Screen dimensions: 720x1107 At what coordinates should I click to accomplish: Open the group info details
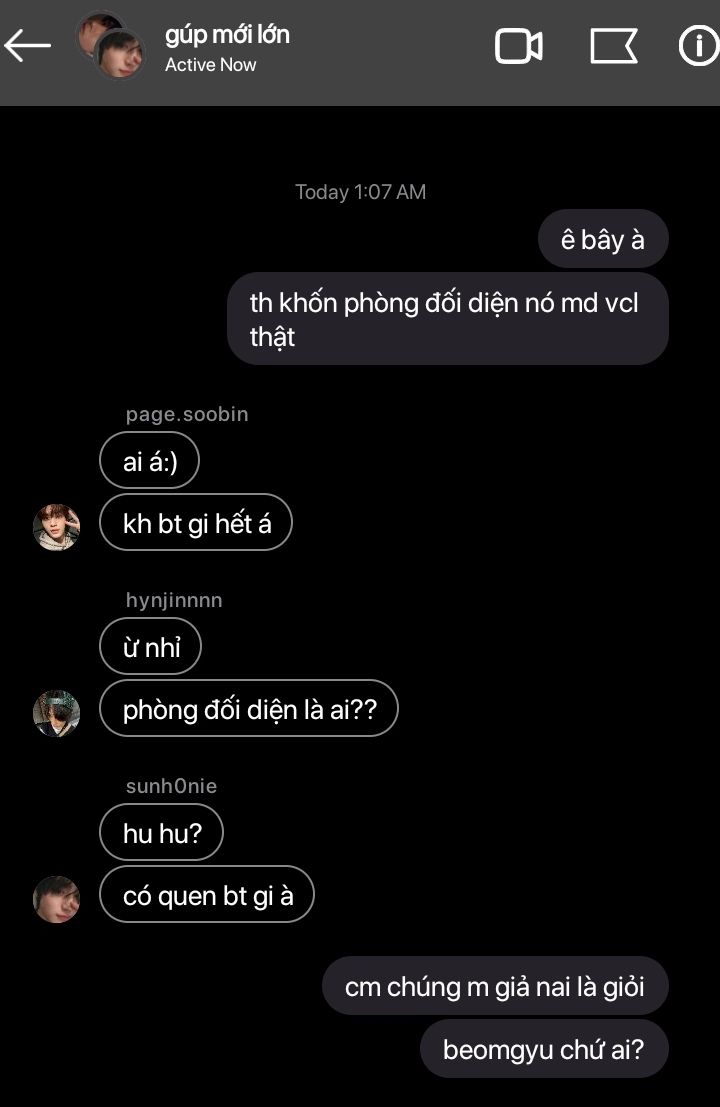click(x=698, y=46)
